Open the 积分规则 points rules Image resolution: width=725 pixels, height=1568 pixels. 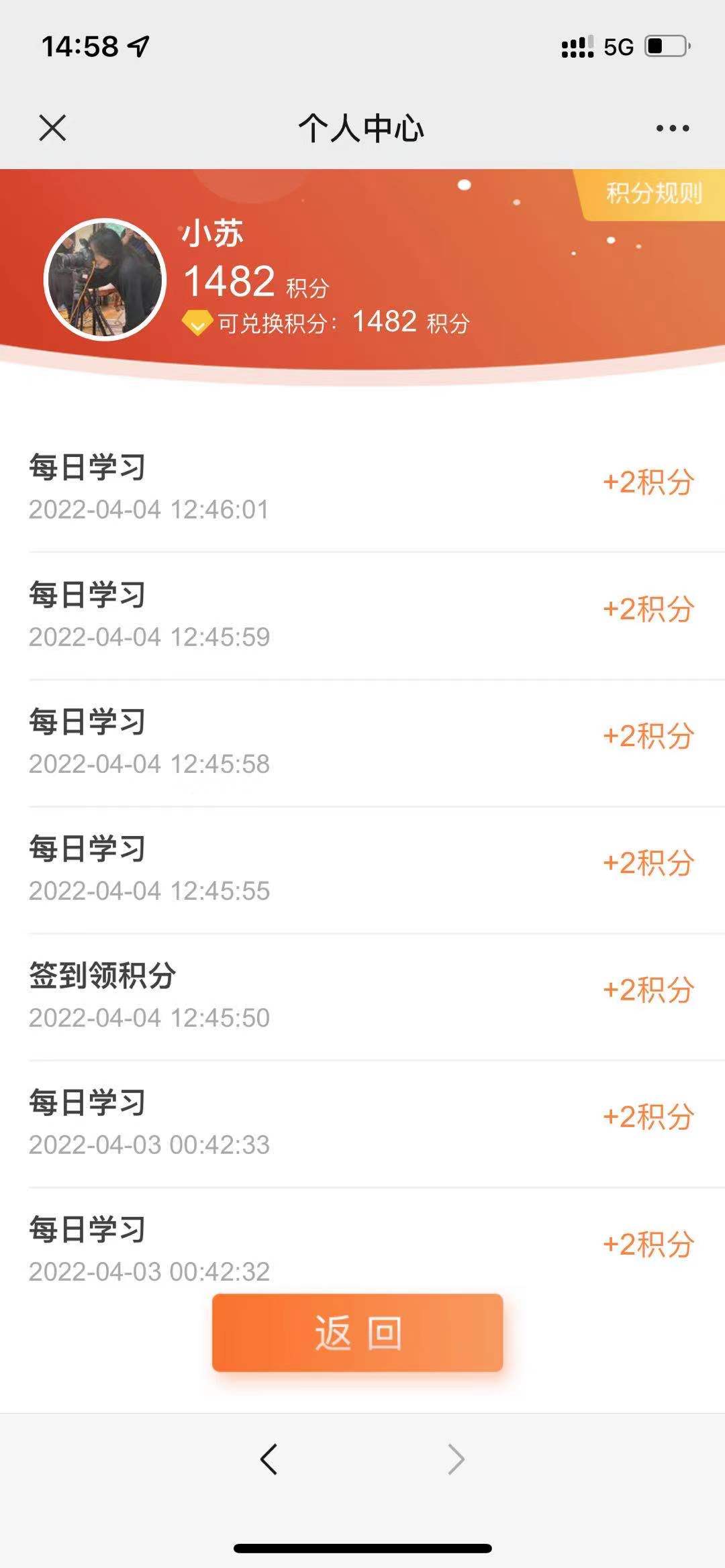653,194
